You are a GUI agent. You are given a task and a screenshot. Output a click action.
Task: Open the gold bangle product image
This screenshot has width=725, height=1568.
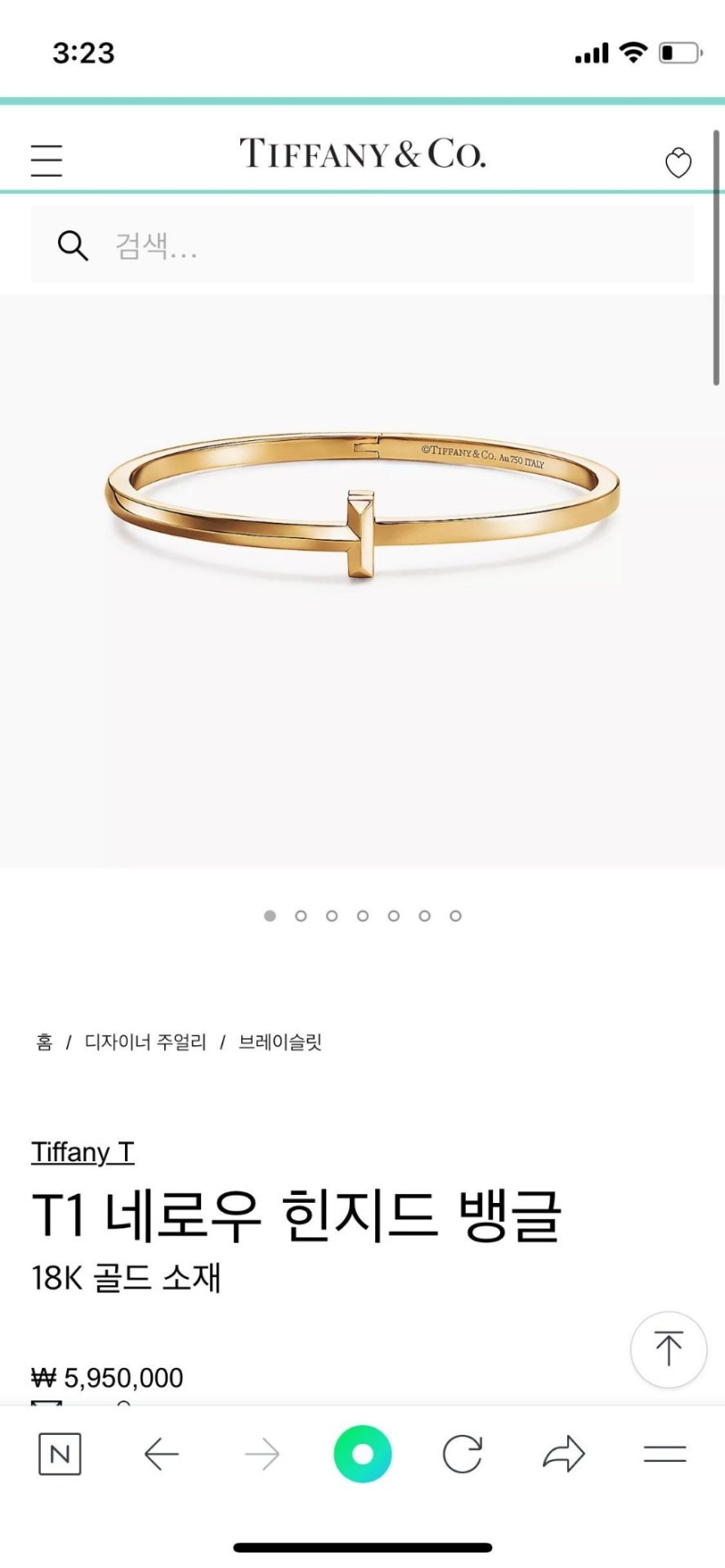pos(362,507)
